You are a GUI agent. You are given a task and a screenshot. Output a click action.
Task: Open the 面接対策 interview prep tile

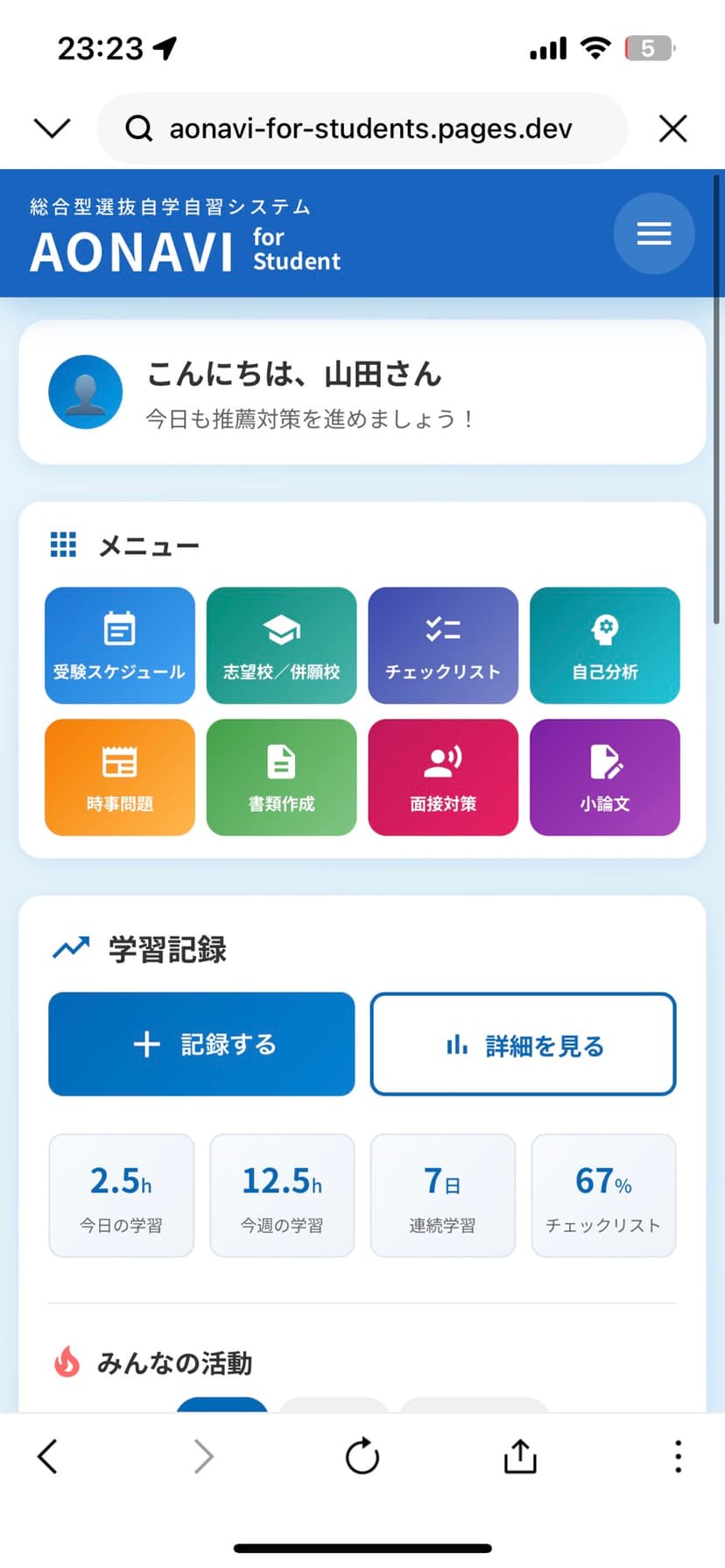443,777
